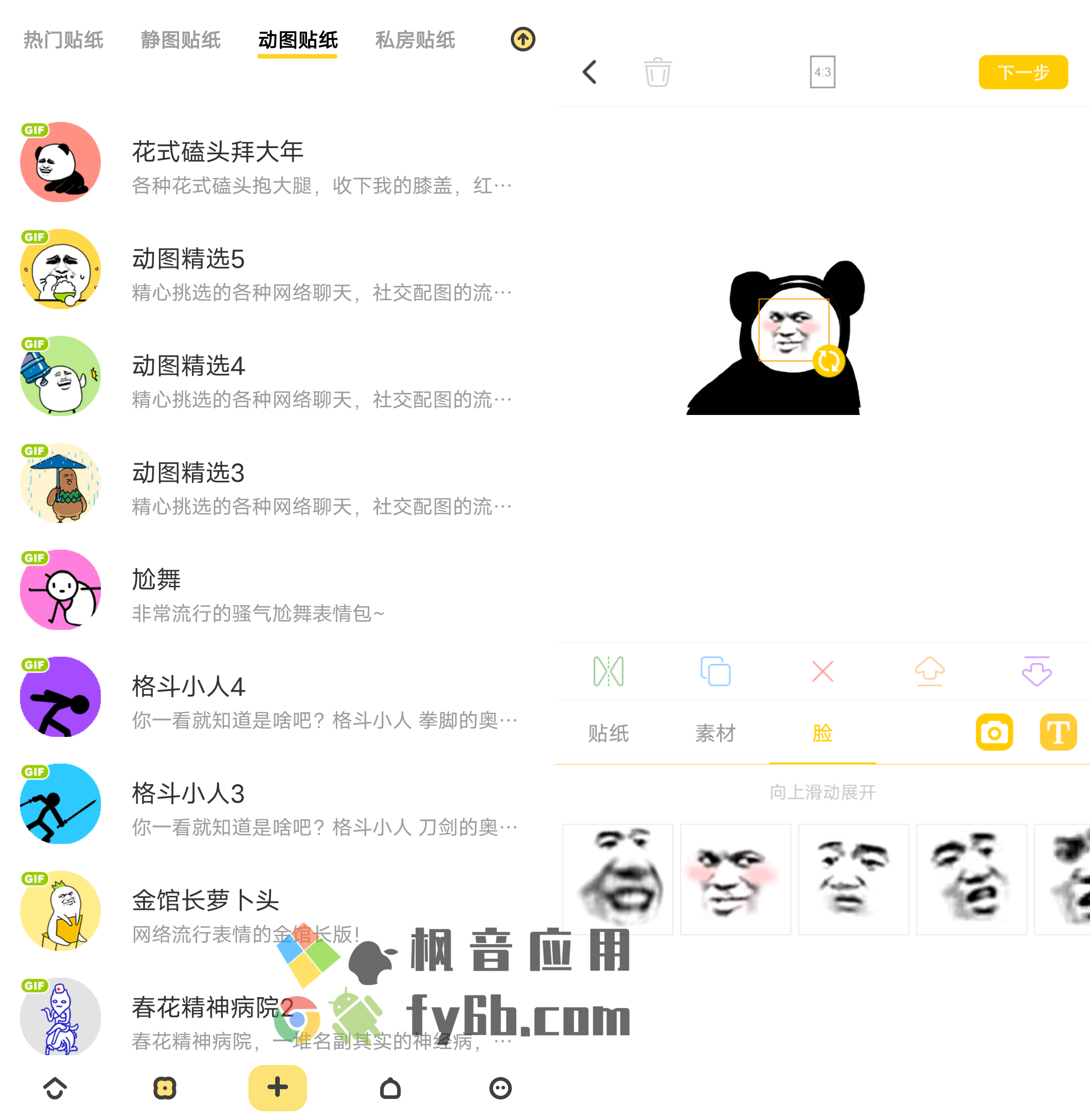Screen dimensions: 1090x1120
Task: Tap the yellow upload arrow icon
Action: (522, 40)
